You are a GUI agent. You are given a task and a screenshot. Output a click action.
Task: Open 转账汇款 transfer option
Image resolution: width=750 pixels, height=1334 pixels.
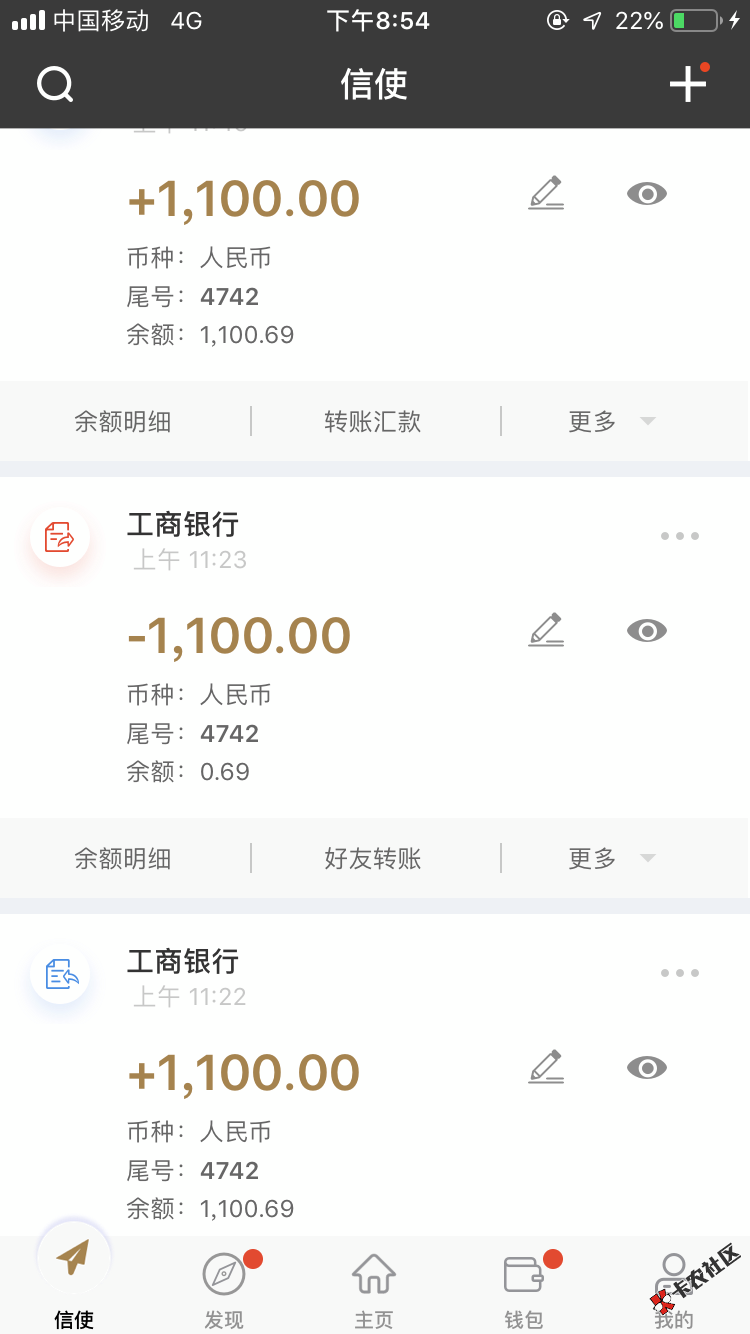click(373, 422)
